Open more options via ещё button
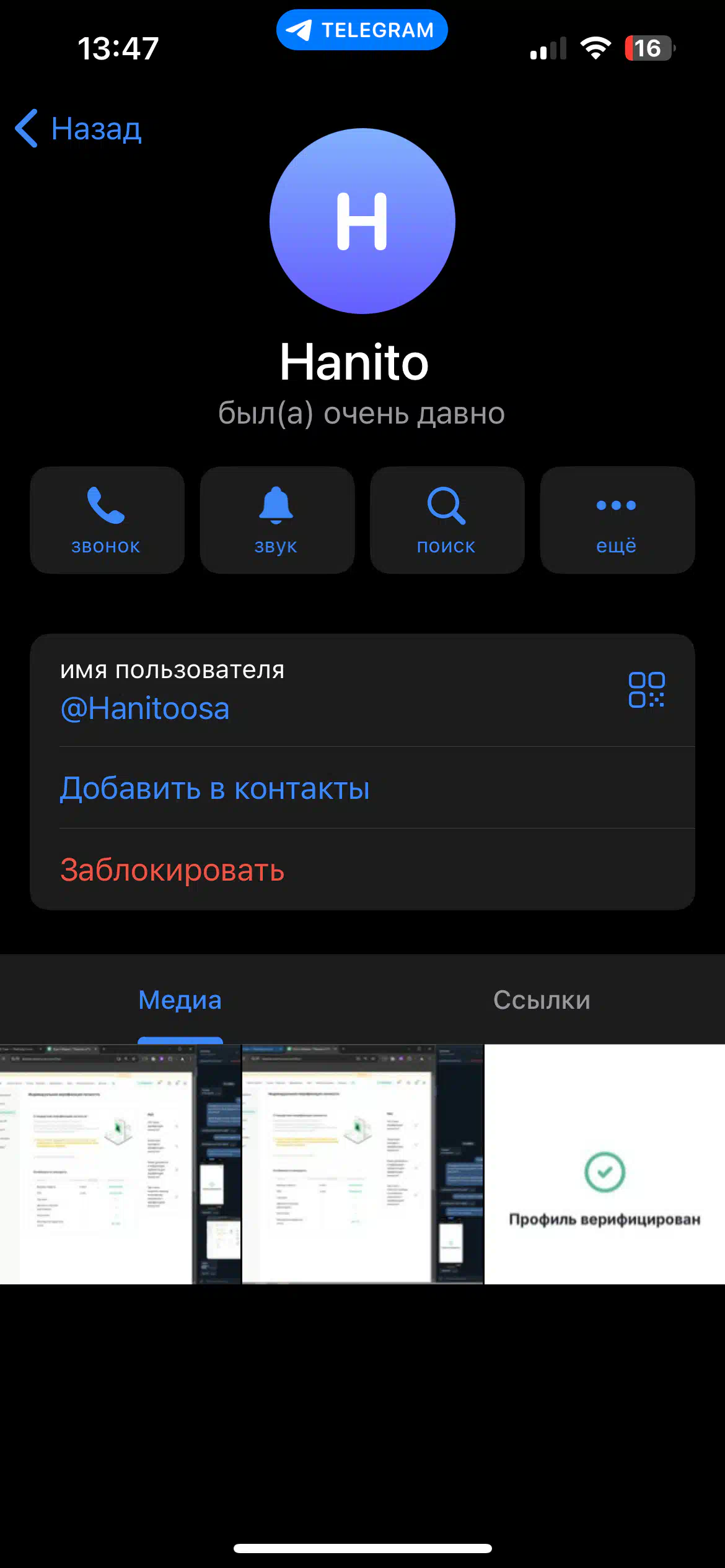The image size is (725, 1568). point(617,520)
